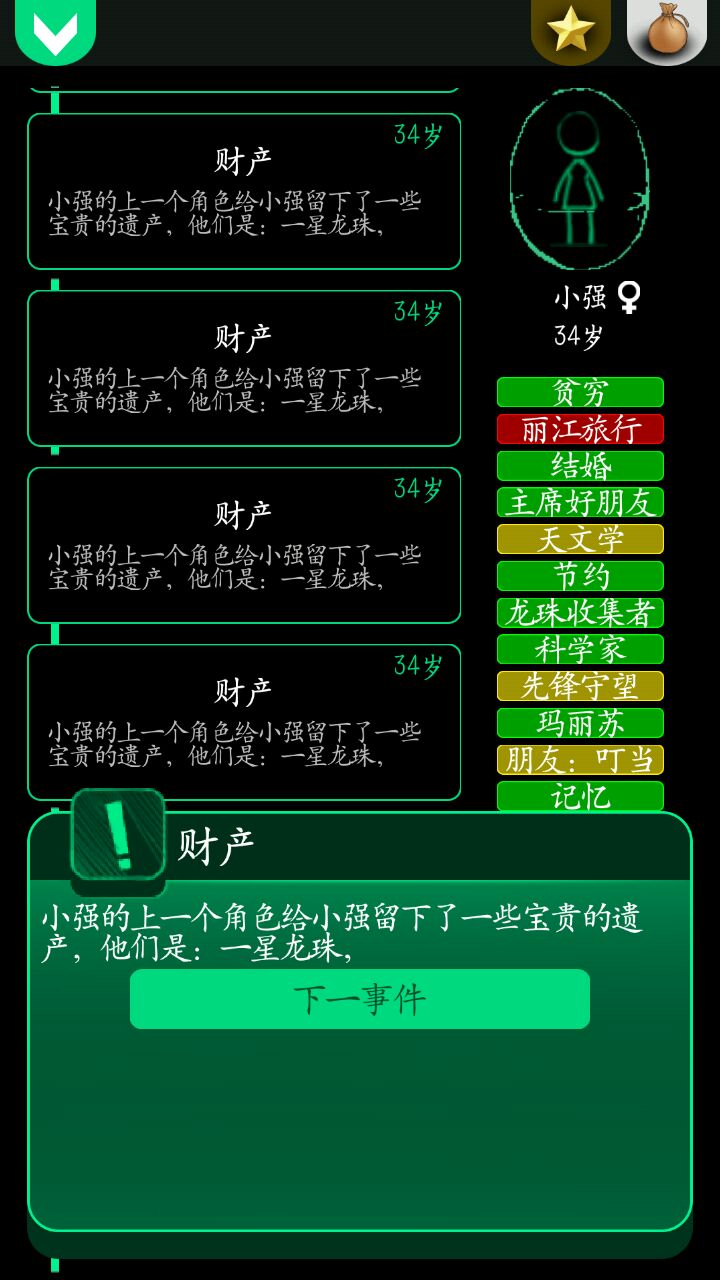Screen dimensions: 720x1280
Task: Tap the 下一事件 button
Action: tap(360, 999)
